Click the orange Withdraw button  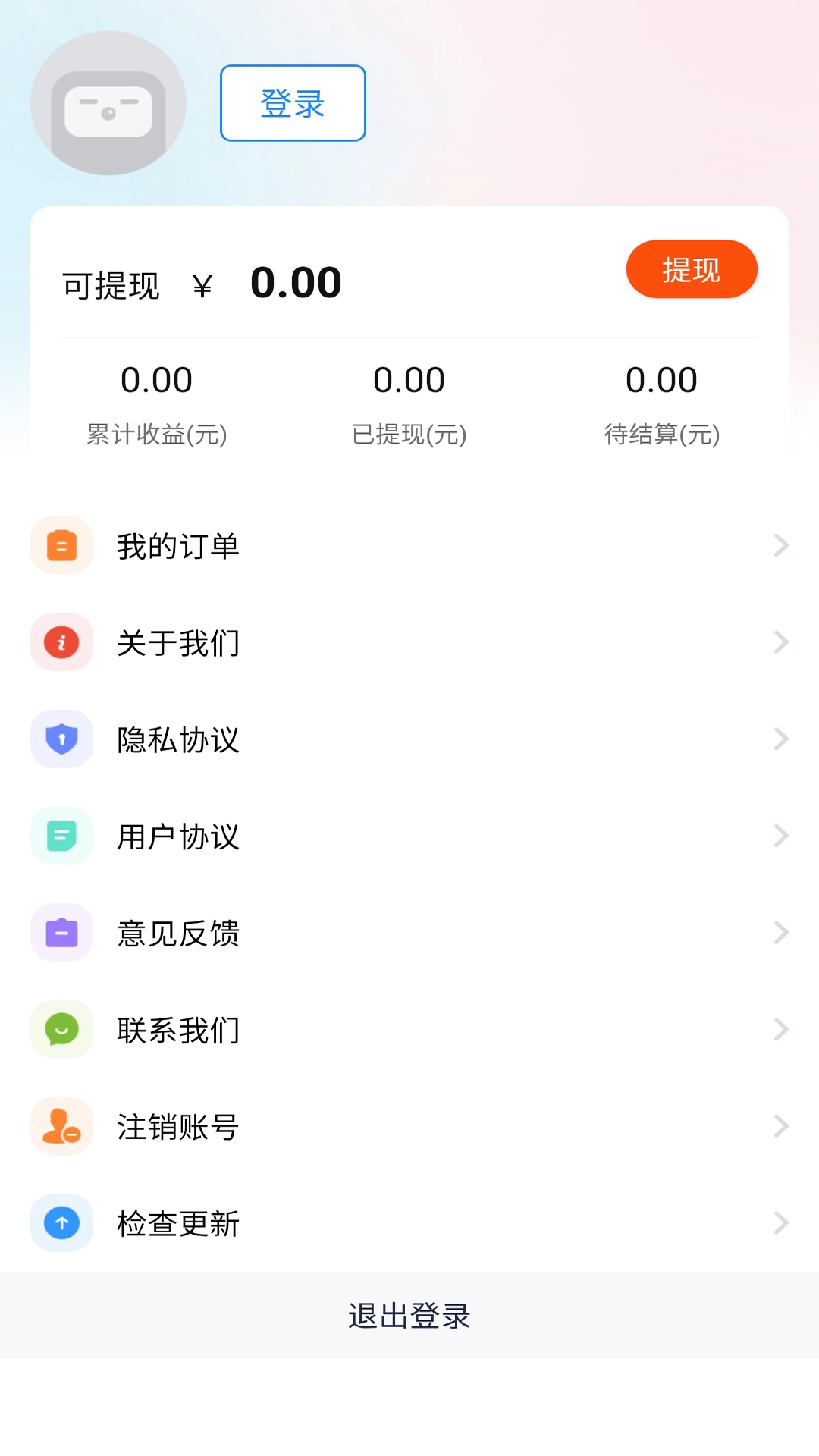click(x=691, y=268)
